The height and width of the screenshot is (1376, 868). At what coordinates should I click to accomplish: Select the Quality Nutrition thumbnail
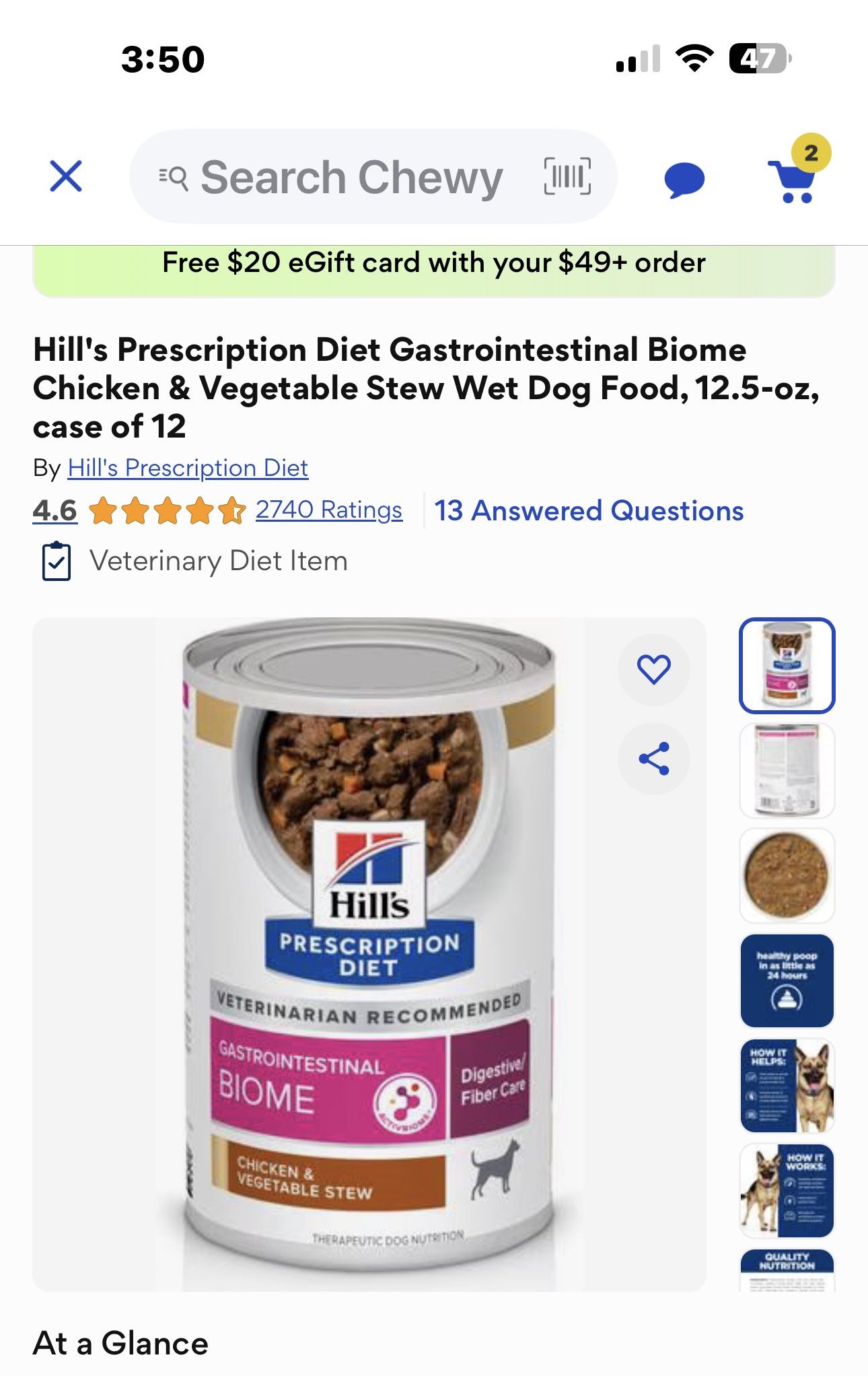(x=787, y=1270)
